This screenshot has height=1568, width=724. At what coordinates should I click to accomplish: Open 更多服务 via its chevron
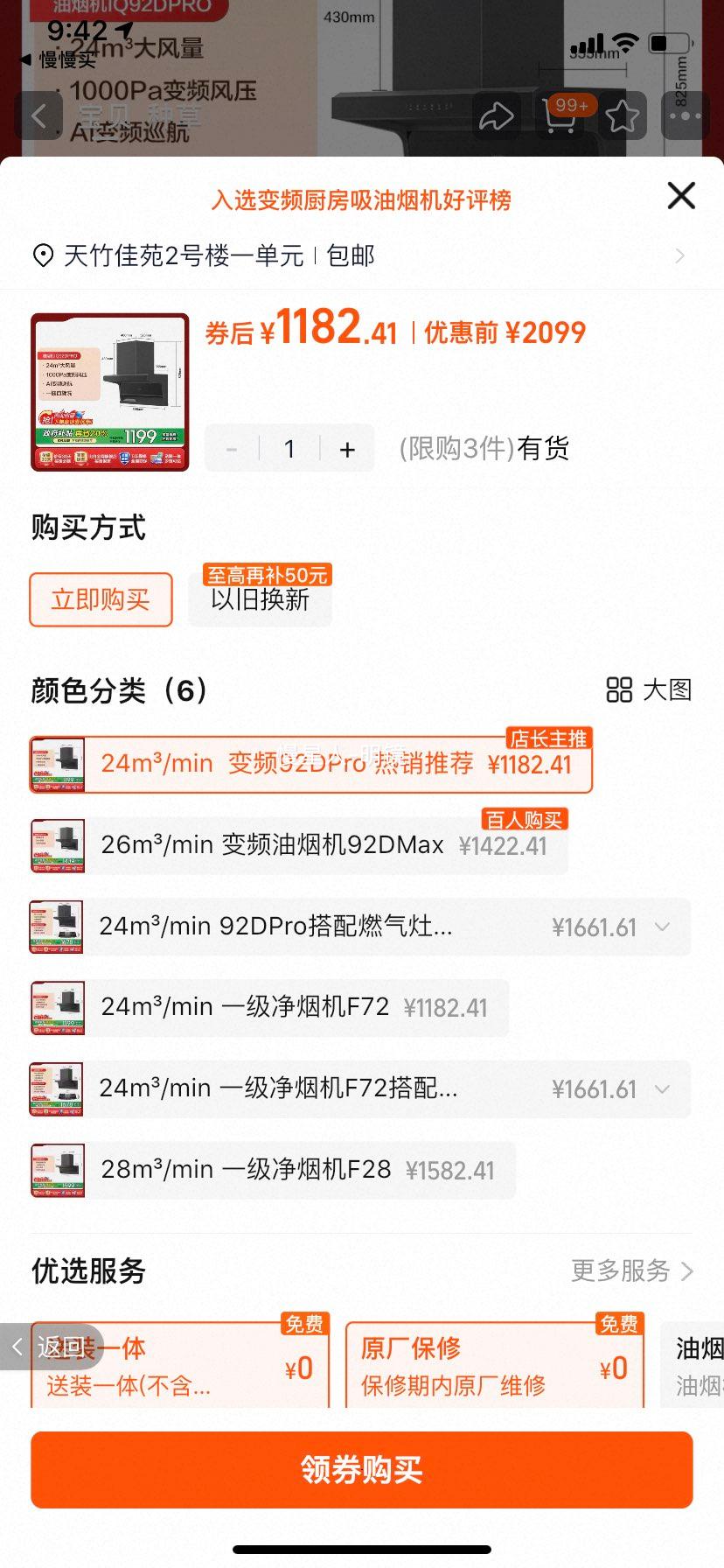(x=688, y=1271)
